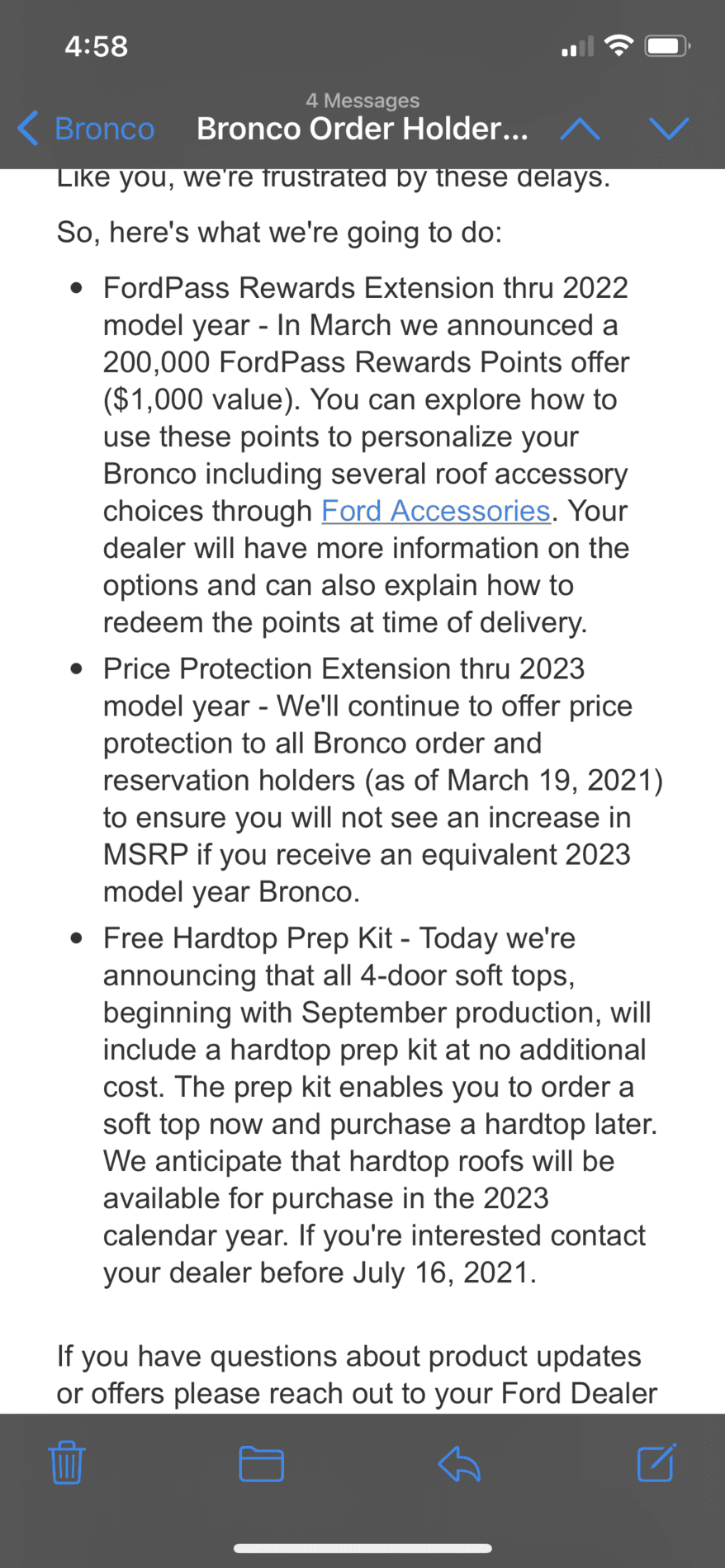Move the message to a folder

click(x=262, y=1463)
